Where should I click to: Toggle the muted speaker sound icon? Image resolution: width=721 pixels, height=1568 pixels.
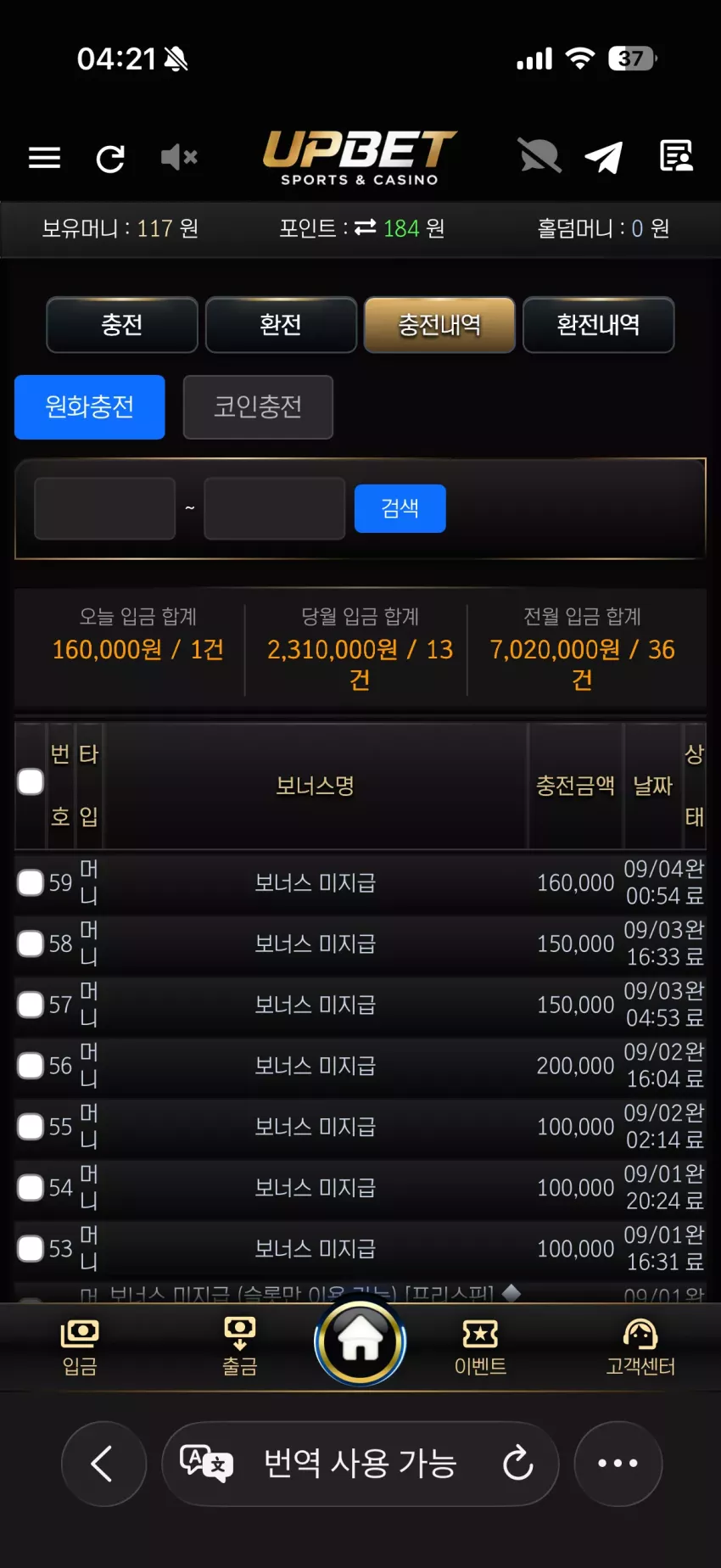tap(179, 157)
